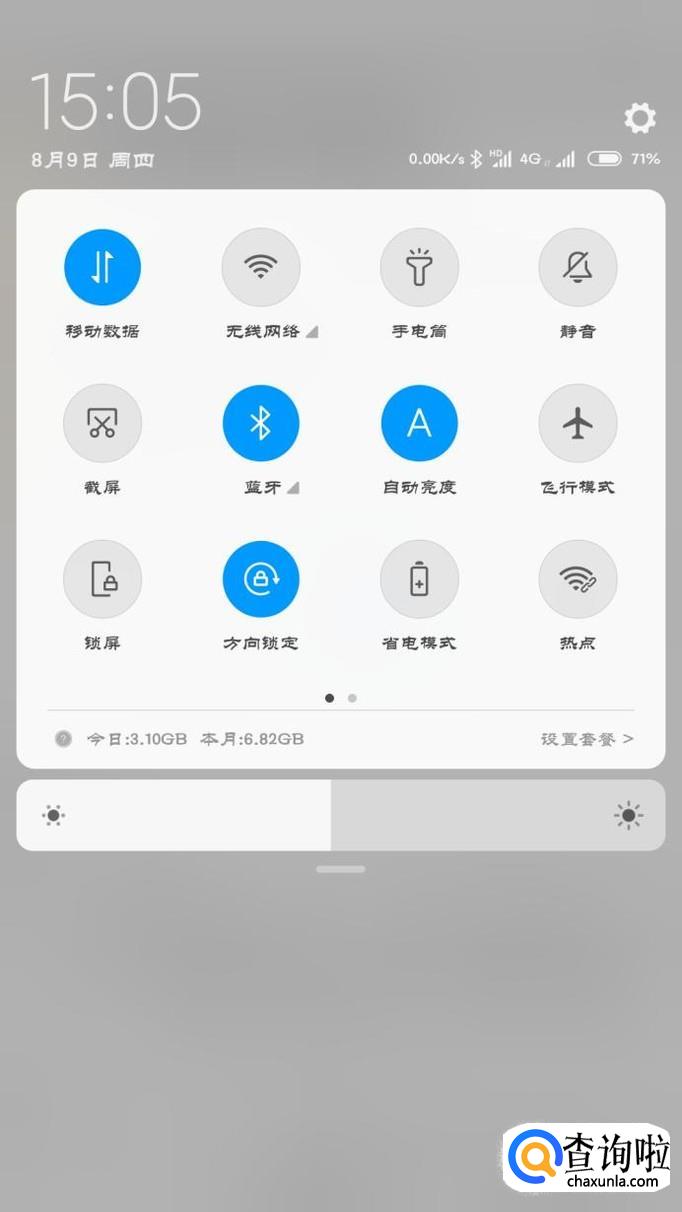
Task: Enable Wi-Fi (无线网络) toggle
Action: point(261,267)
